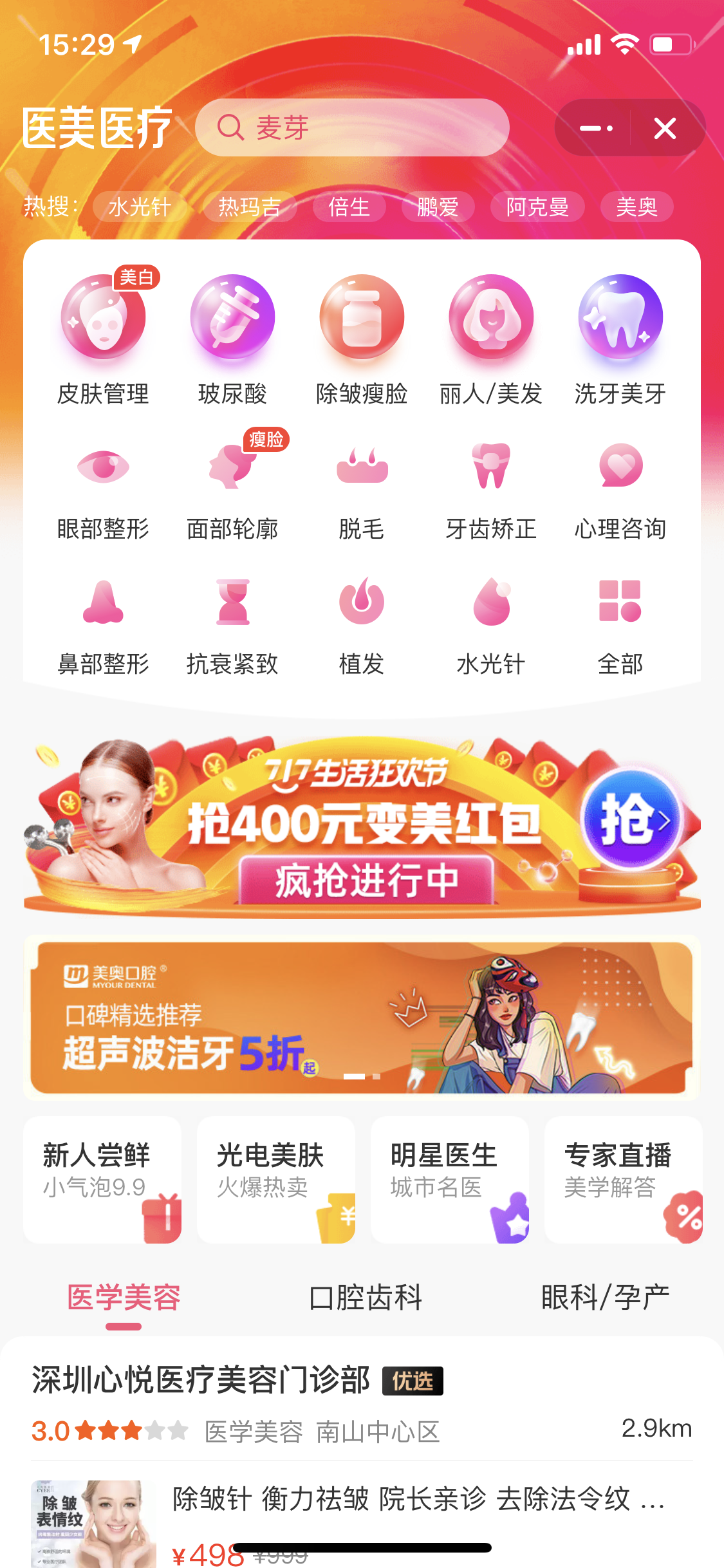Select the 水光针 hot search chip

140,207
